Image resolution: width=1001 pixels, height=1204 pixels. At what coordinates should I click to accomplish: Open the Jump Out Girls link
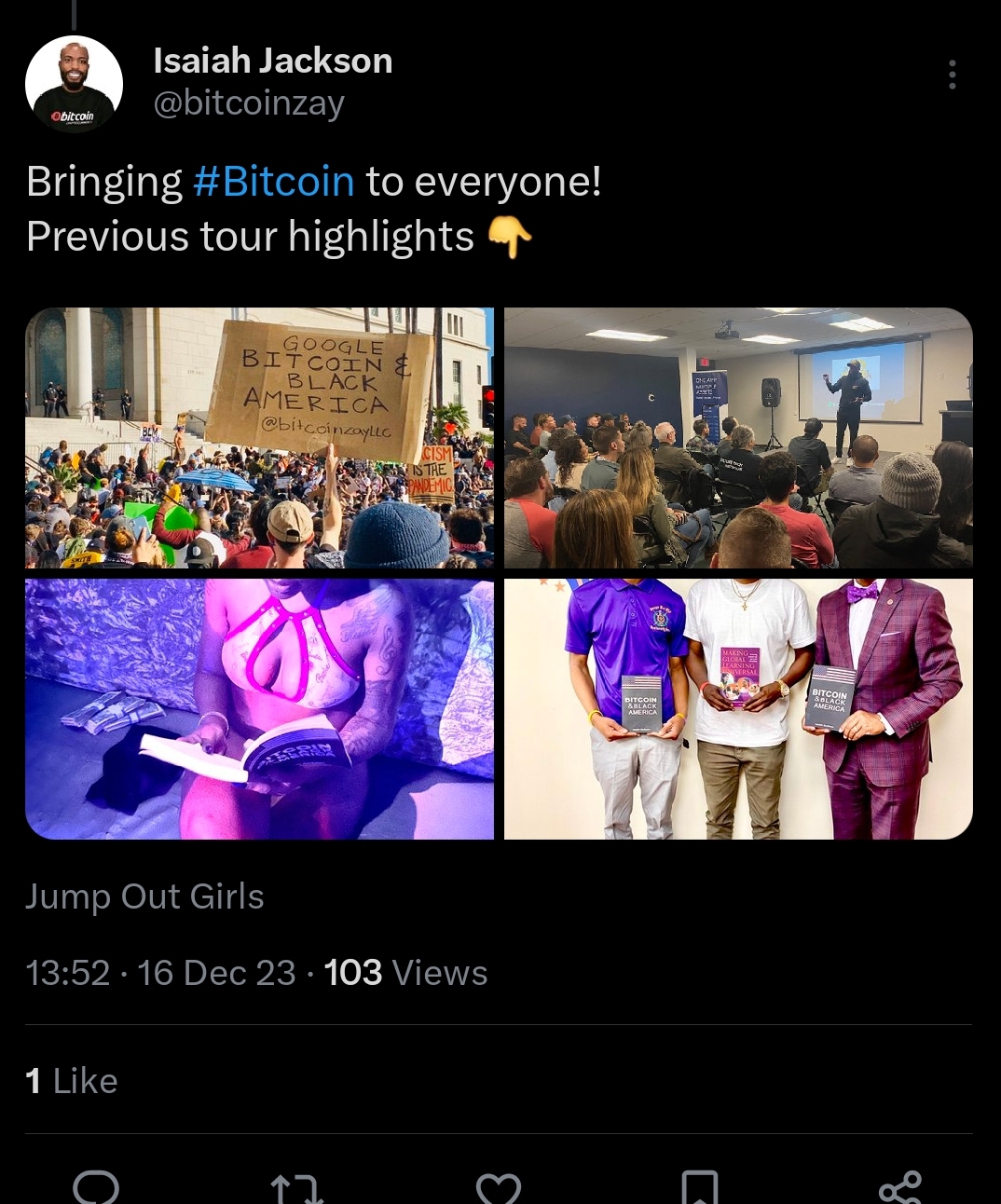144,896
